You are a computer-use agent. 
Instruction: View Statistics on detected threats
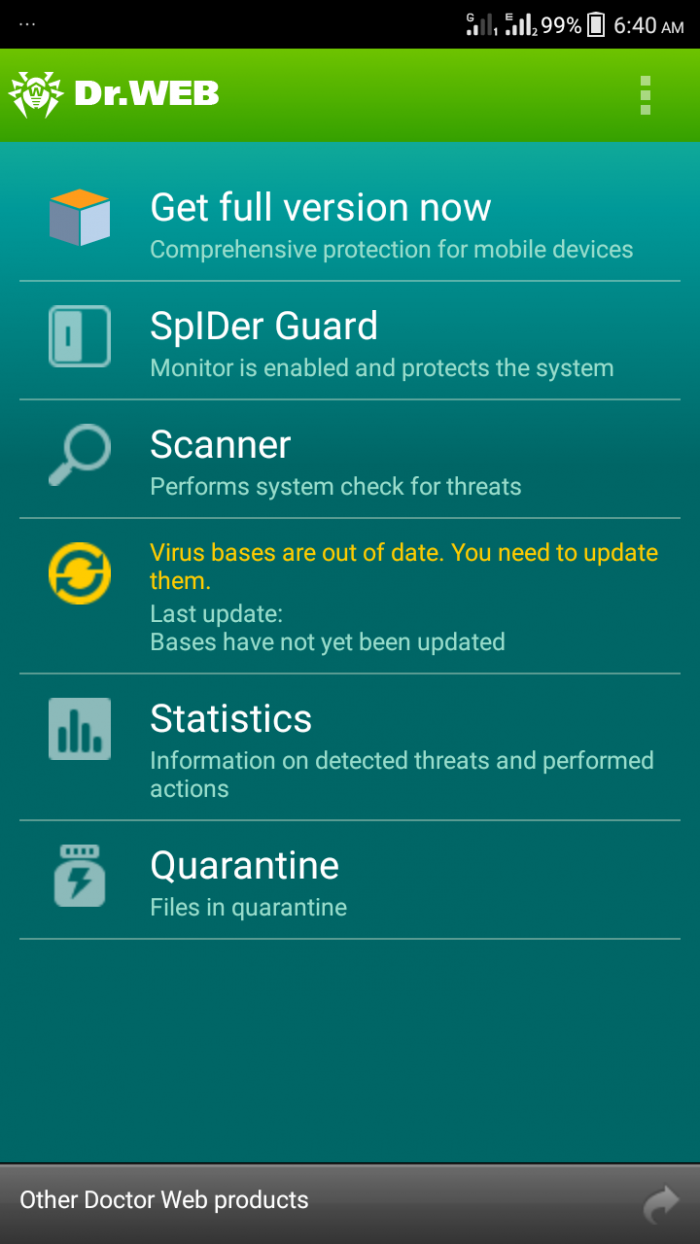coord(349,747)
